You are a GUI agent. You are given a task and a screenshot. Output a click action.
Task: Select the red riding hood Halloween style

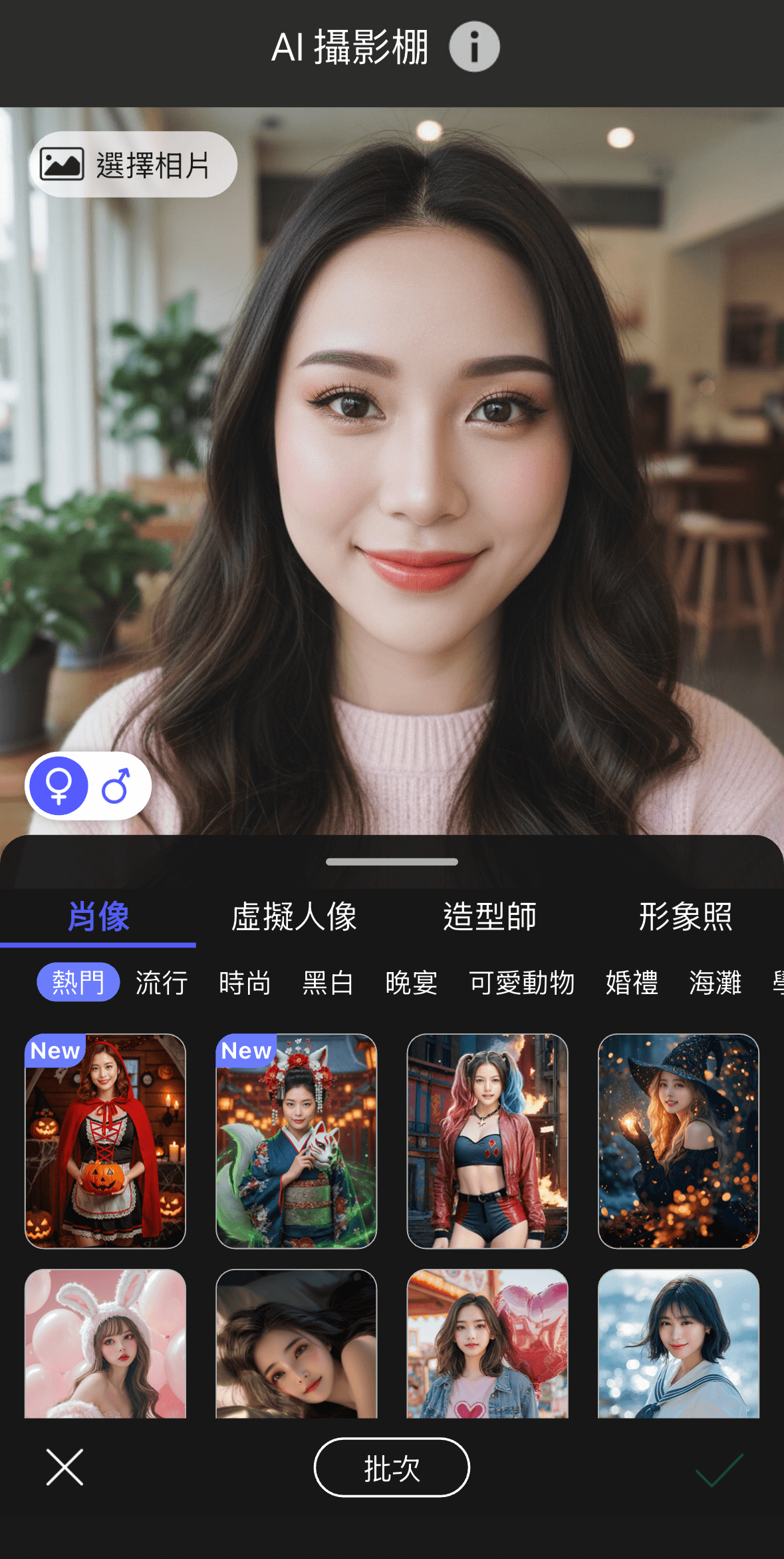point(105,1140)
